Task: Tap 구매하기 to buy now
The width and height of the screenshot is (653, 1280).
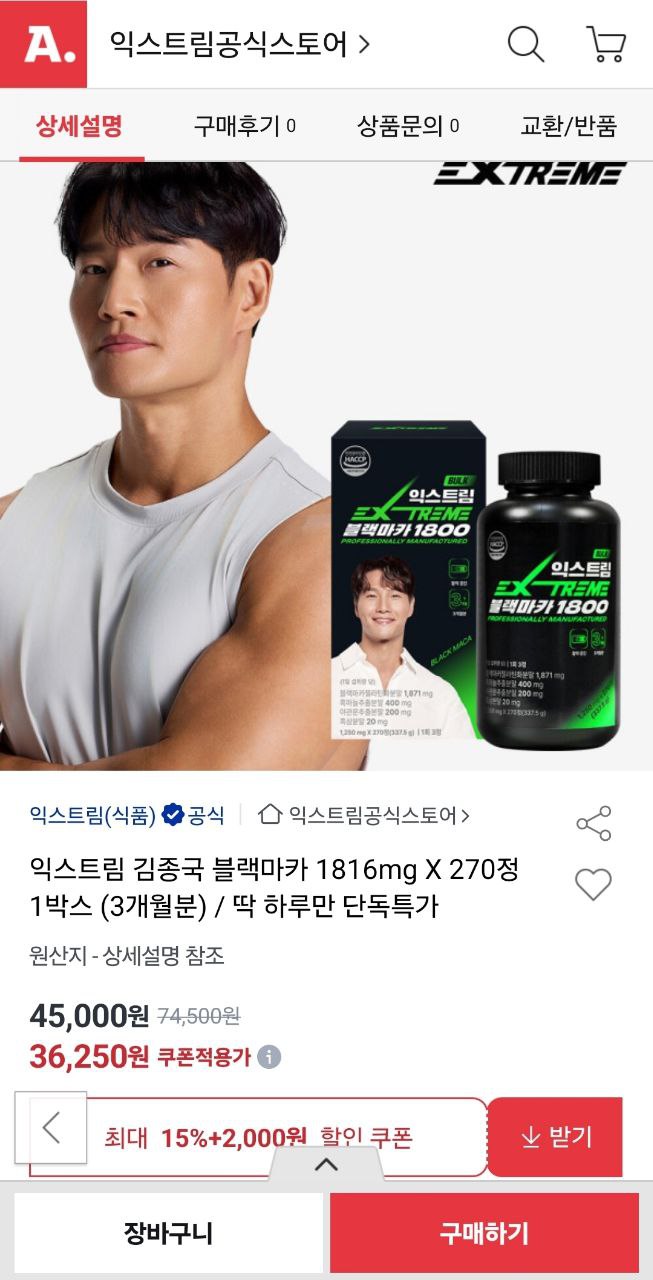Action: 484,1233
